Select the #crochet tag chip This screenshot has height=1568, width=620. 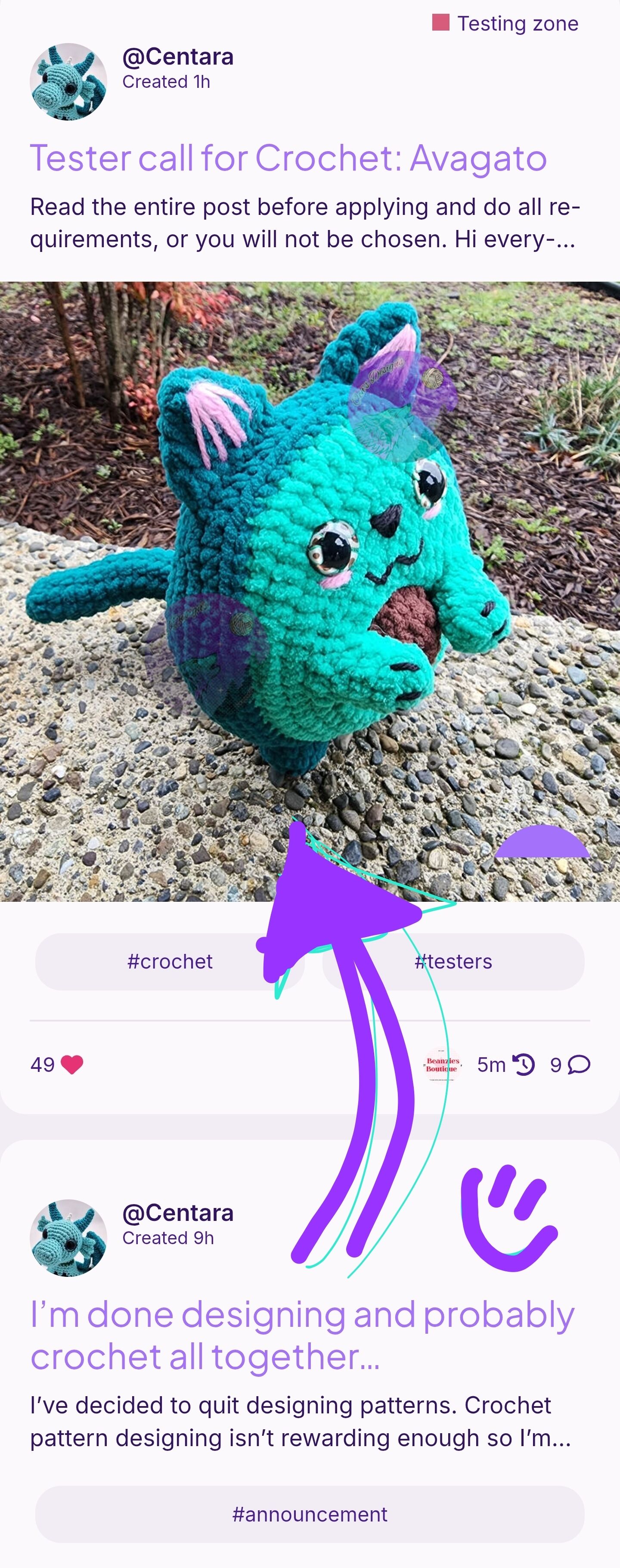[x=169, y=962]
